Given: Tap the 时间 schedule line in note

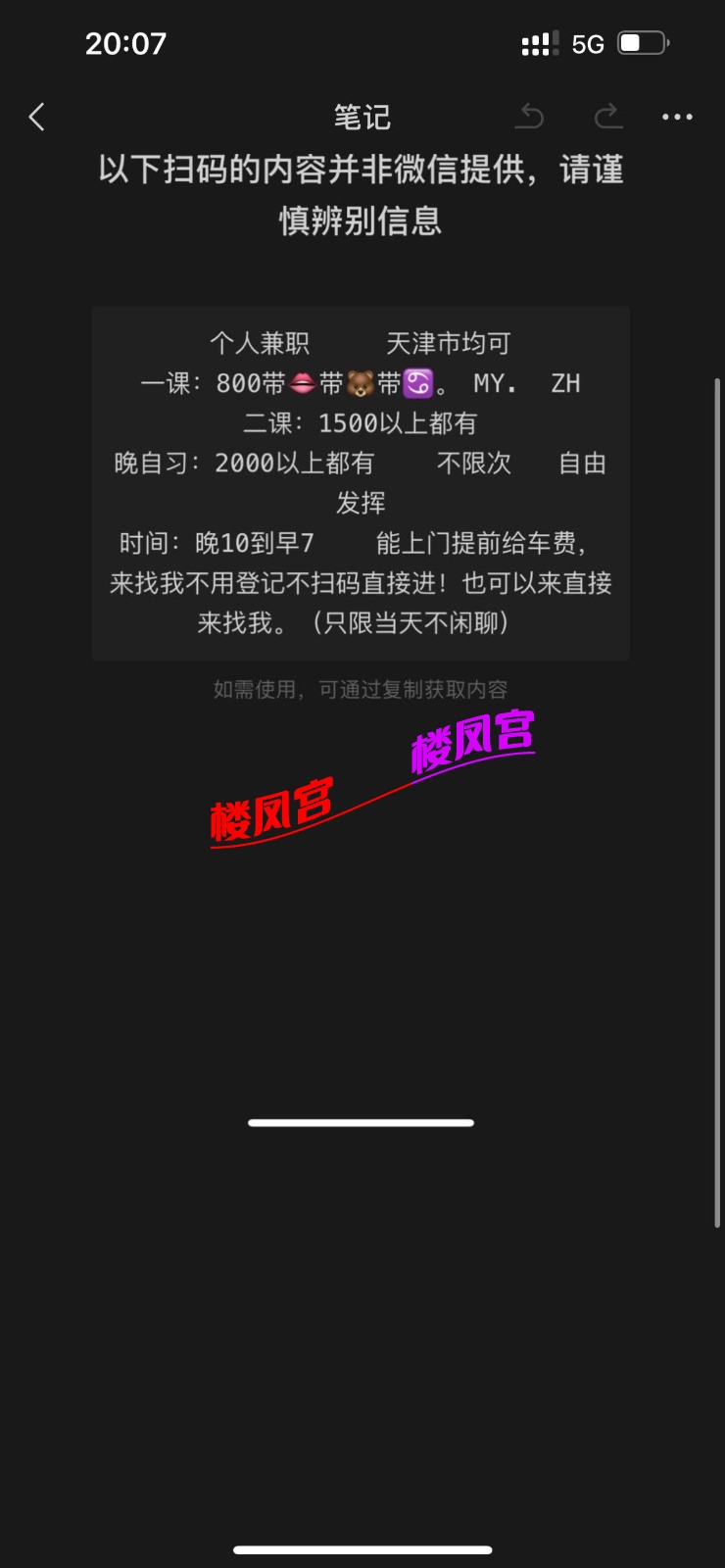Looking at the screenshot, I should 361,543.
